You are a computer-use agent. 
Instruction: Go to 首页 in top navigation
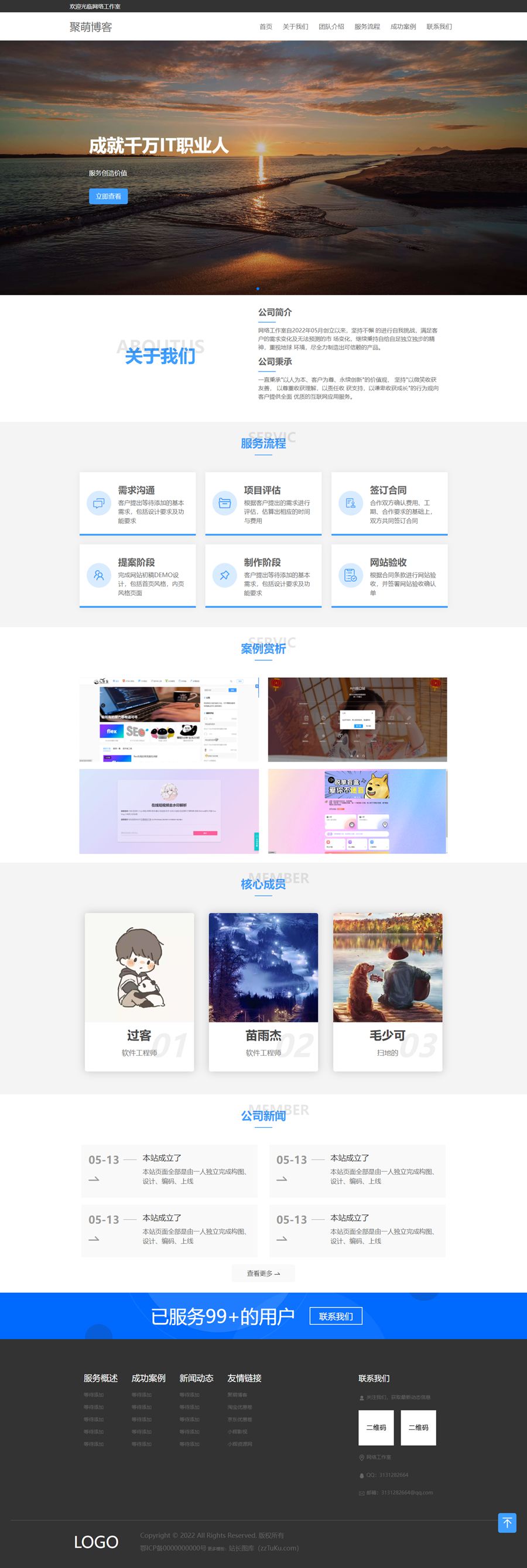266,27
